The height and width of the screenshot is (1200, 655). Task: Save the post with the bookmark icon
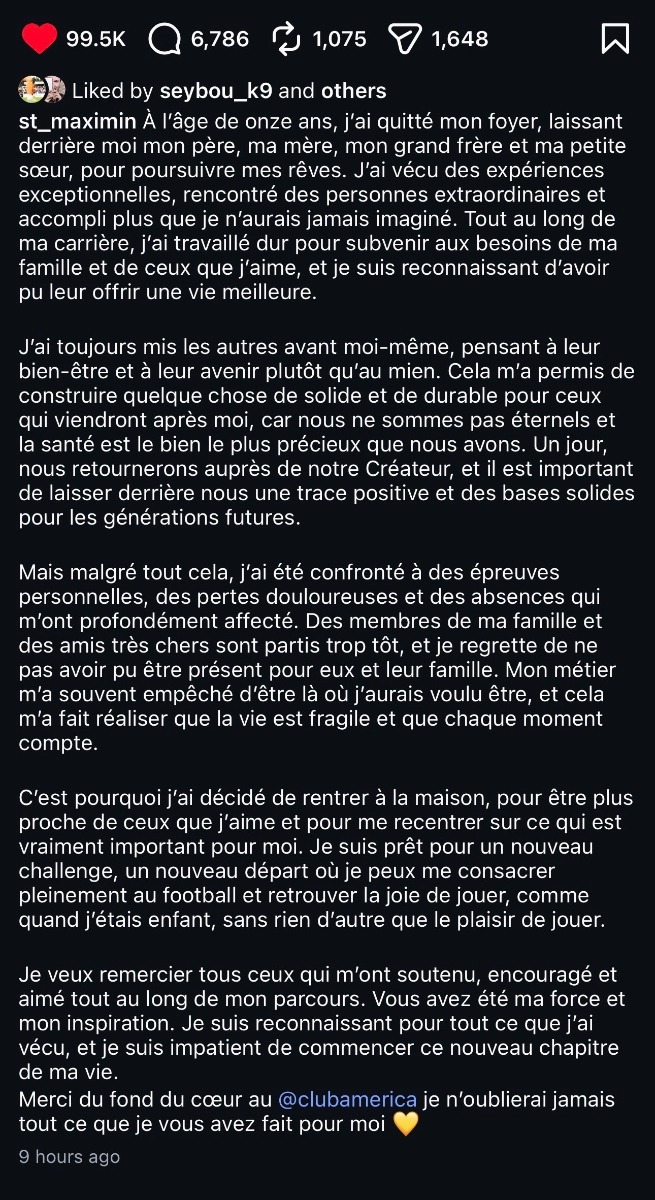pyautogui.click(x=615, y=39)
